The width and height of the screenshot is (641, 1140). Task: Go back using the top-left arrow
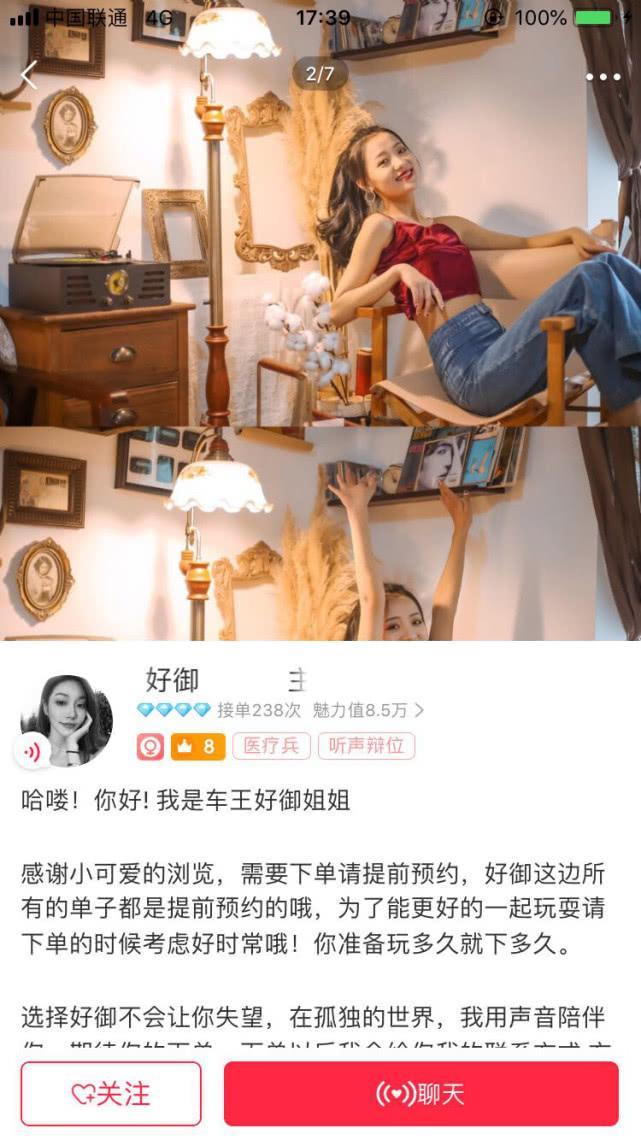29,74
